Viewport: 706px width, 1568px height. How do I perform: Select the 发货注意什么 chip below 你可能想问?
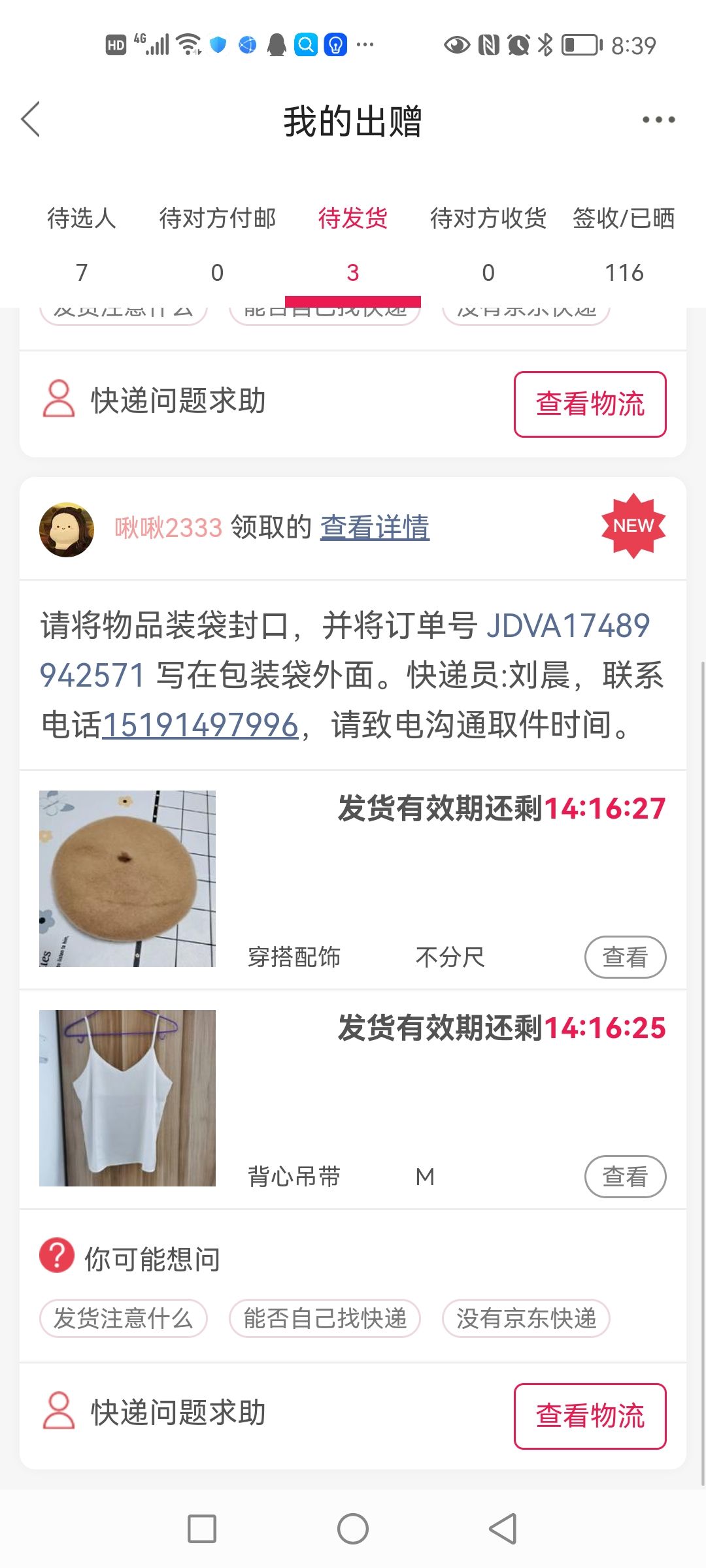click(x=124, y=1318)
